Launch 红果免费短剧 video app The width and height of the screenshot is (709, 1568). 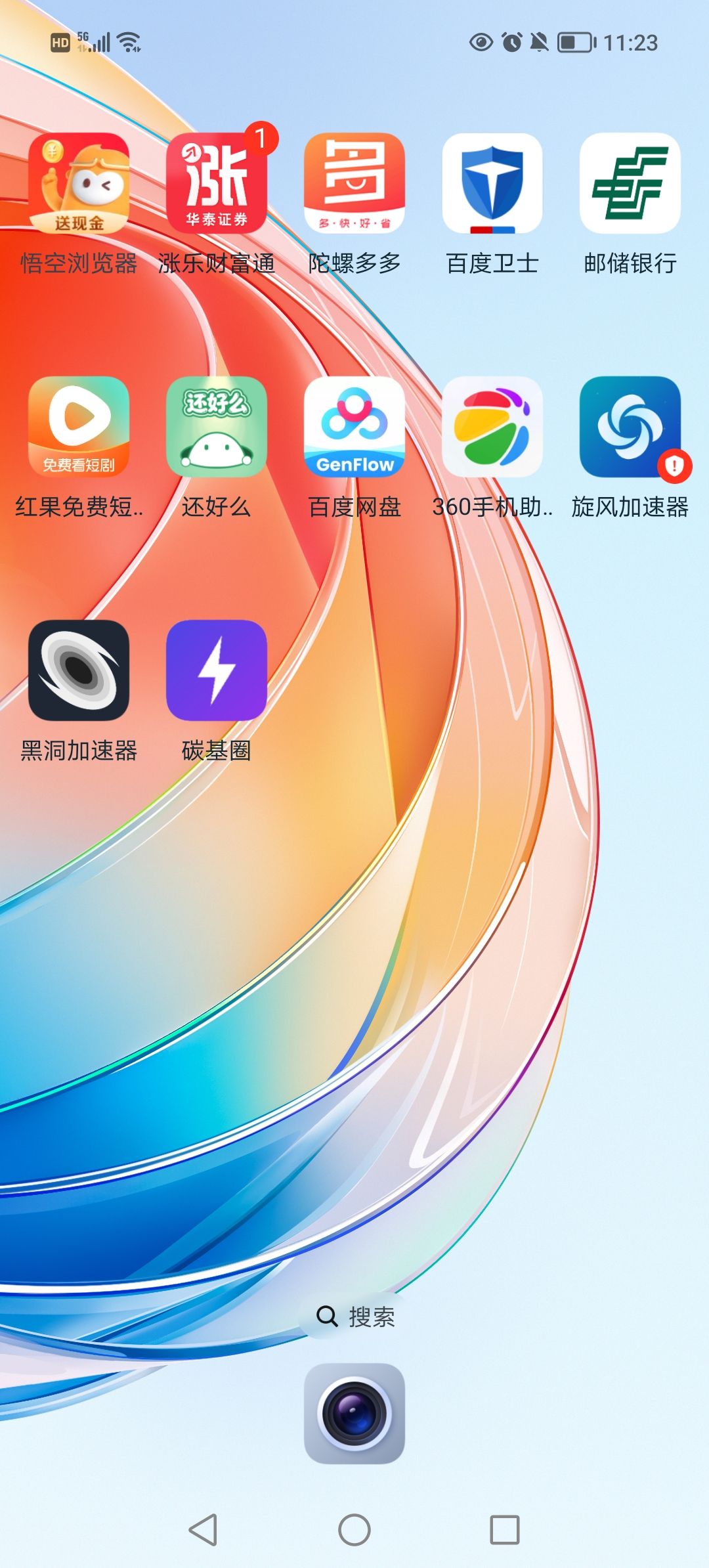79,427
